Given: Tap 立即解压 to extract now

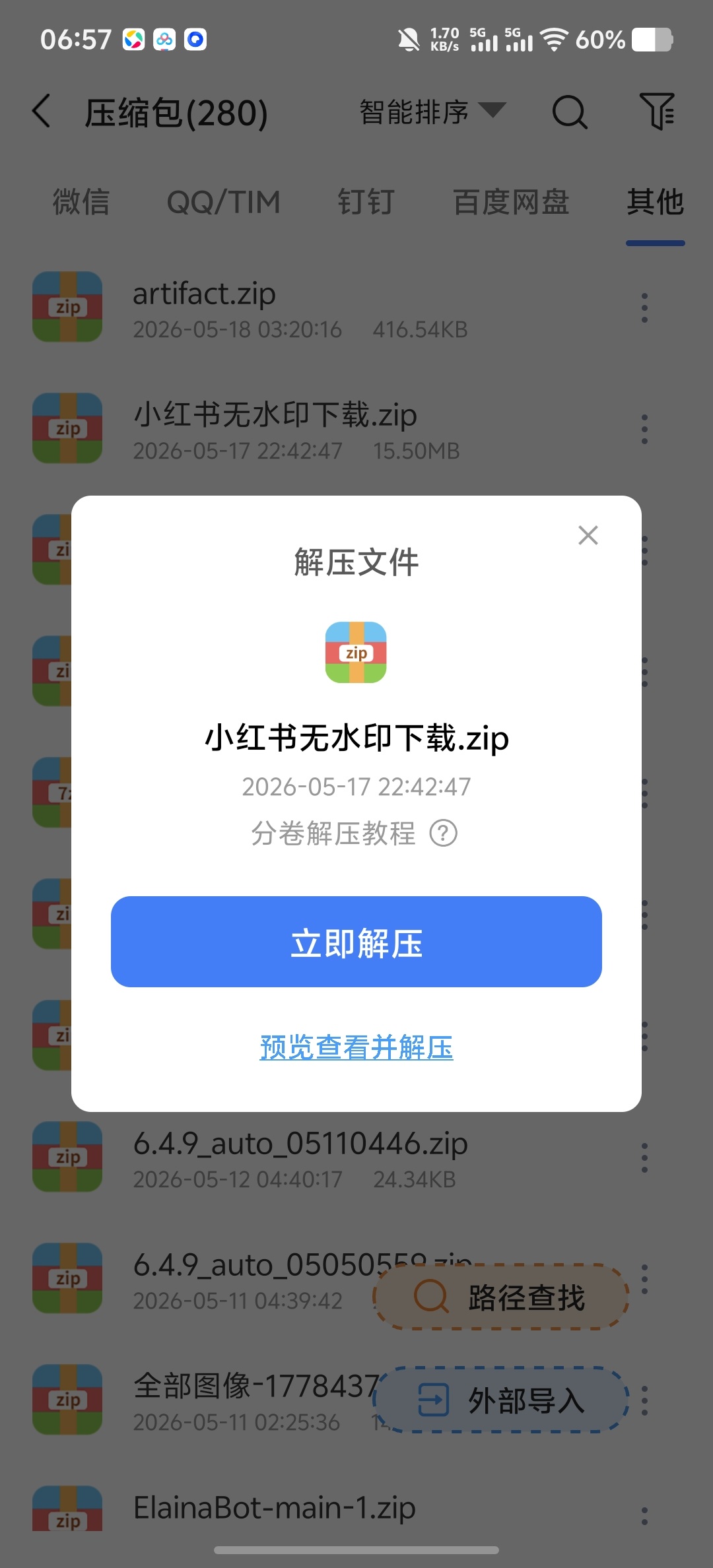Looking at the screenshot, I should tap(356, 942).
